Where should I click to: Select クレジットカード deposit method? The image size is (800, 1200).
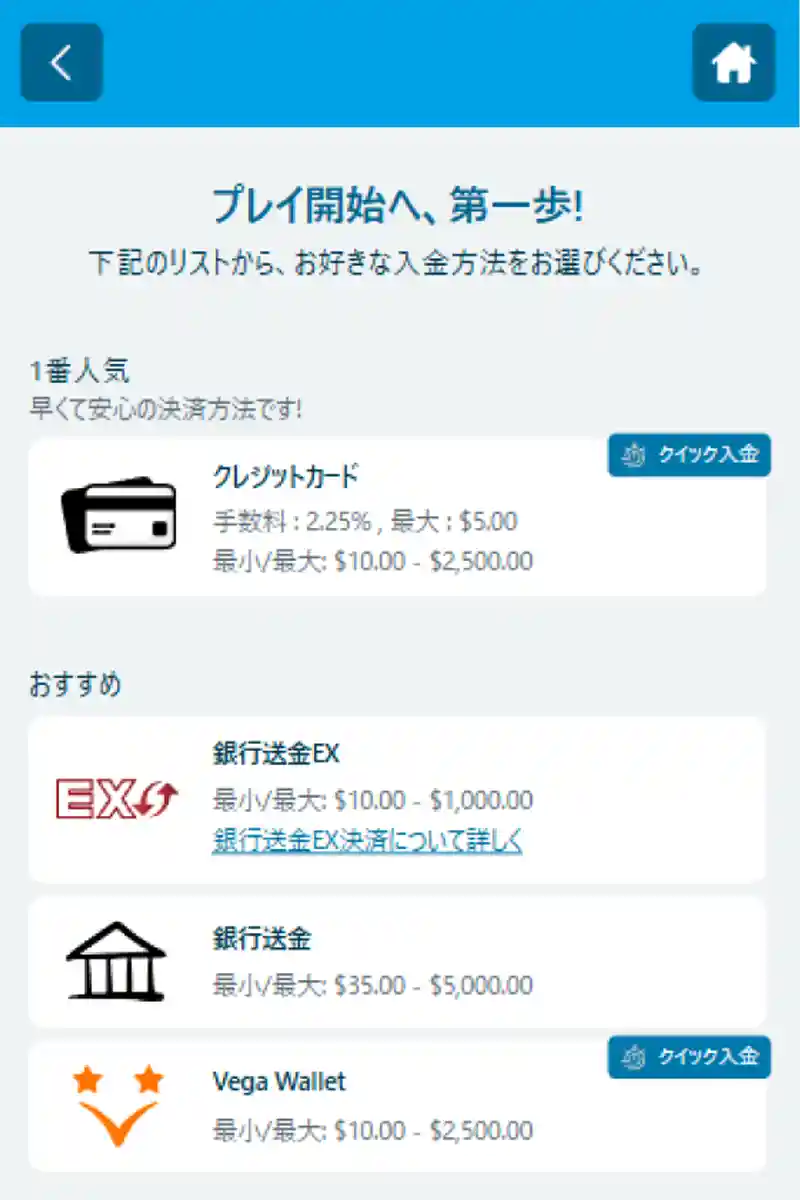click(x=397, y=518)
